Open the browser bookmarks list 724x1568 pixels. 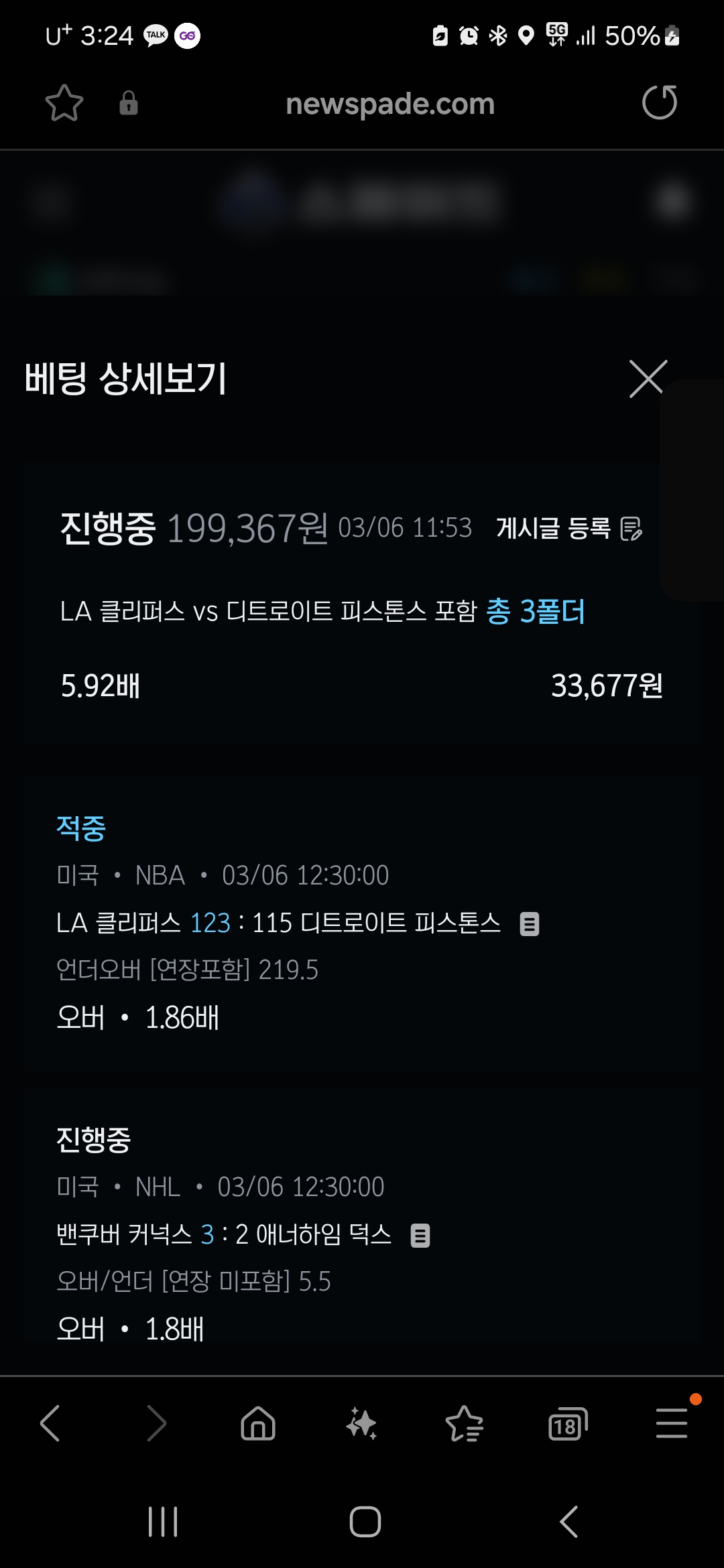(x=465, y=1423)
